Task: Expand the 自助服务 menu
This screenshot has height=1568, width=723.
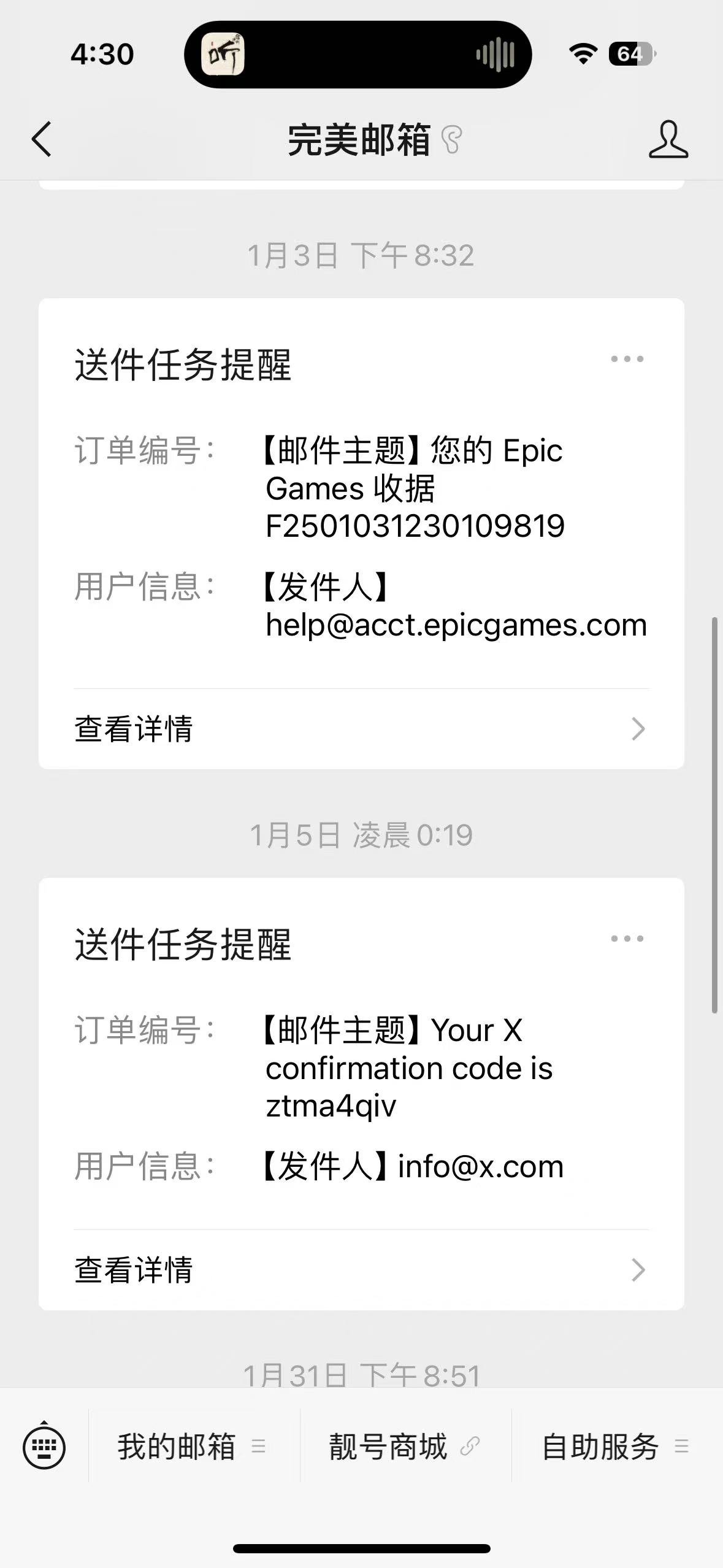Action: [x=617, y=1447]
